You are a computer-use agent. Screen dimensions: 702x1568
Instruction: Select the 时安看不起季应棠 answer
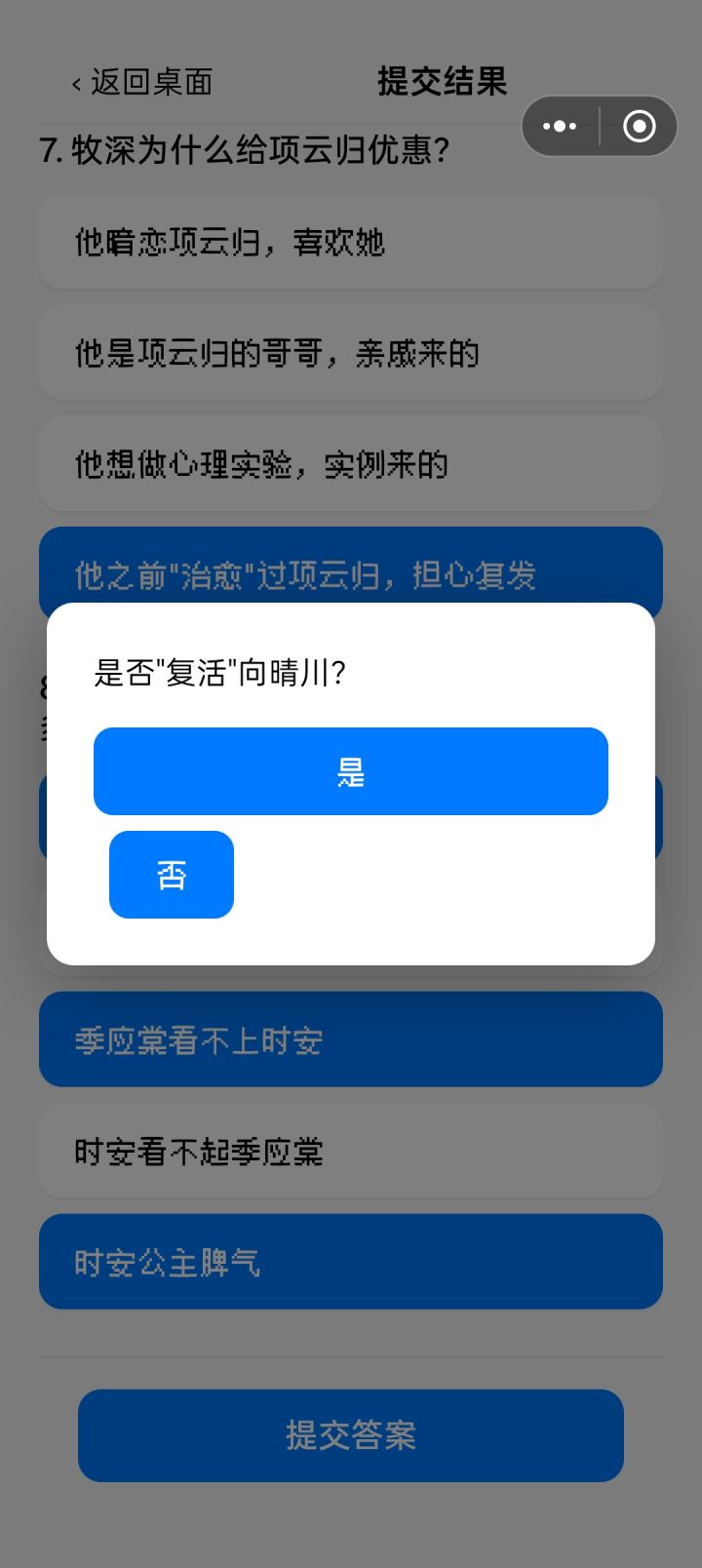[x=351, y=1151]
